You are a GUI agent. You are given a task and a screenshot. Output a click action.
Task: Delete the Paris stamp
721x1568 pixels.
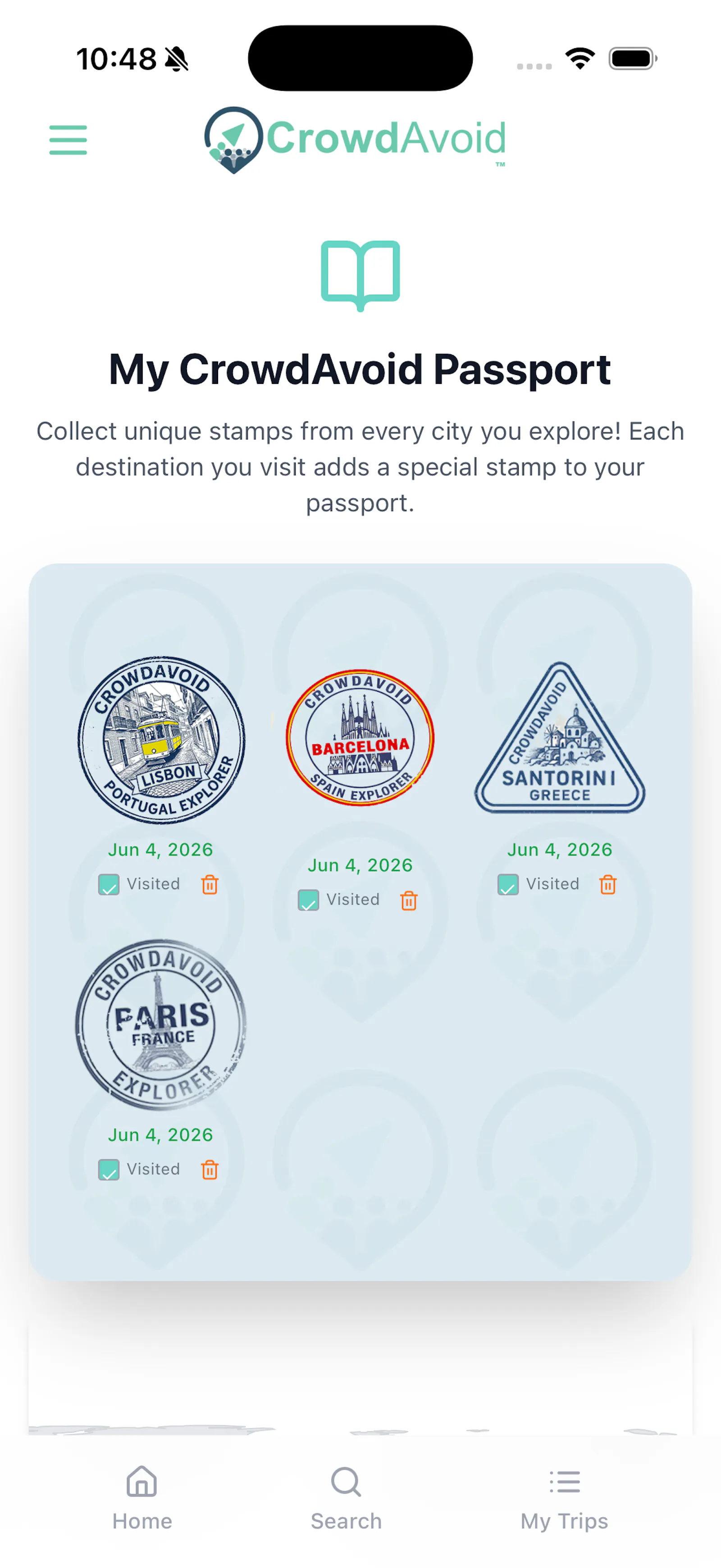tap(210, 1169)
